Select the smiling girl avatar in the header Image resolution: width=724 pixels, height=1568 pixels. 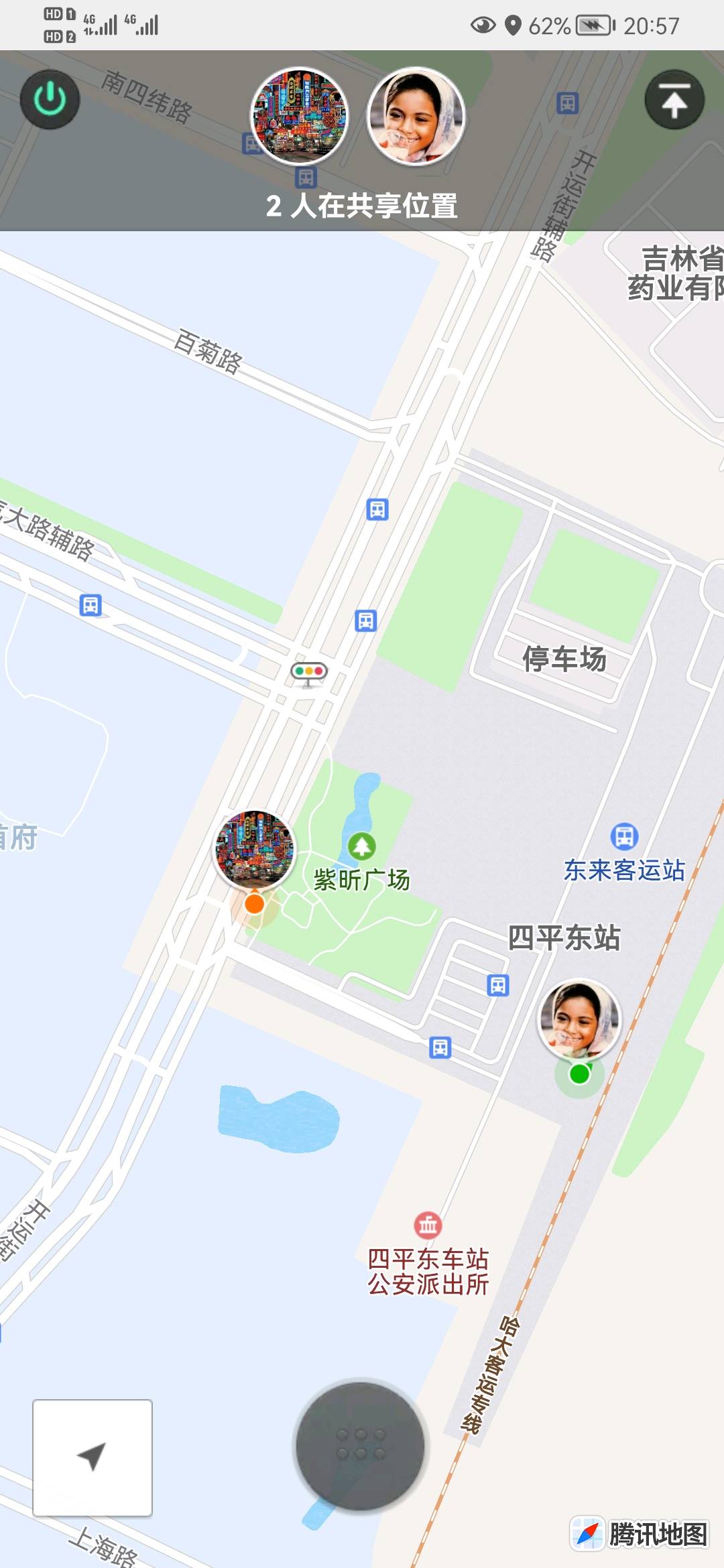(416, 116)
